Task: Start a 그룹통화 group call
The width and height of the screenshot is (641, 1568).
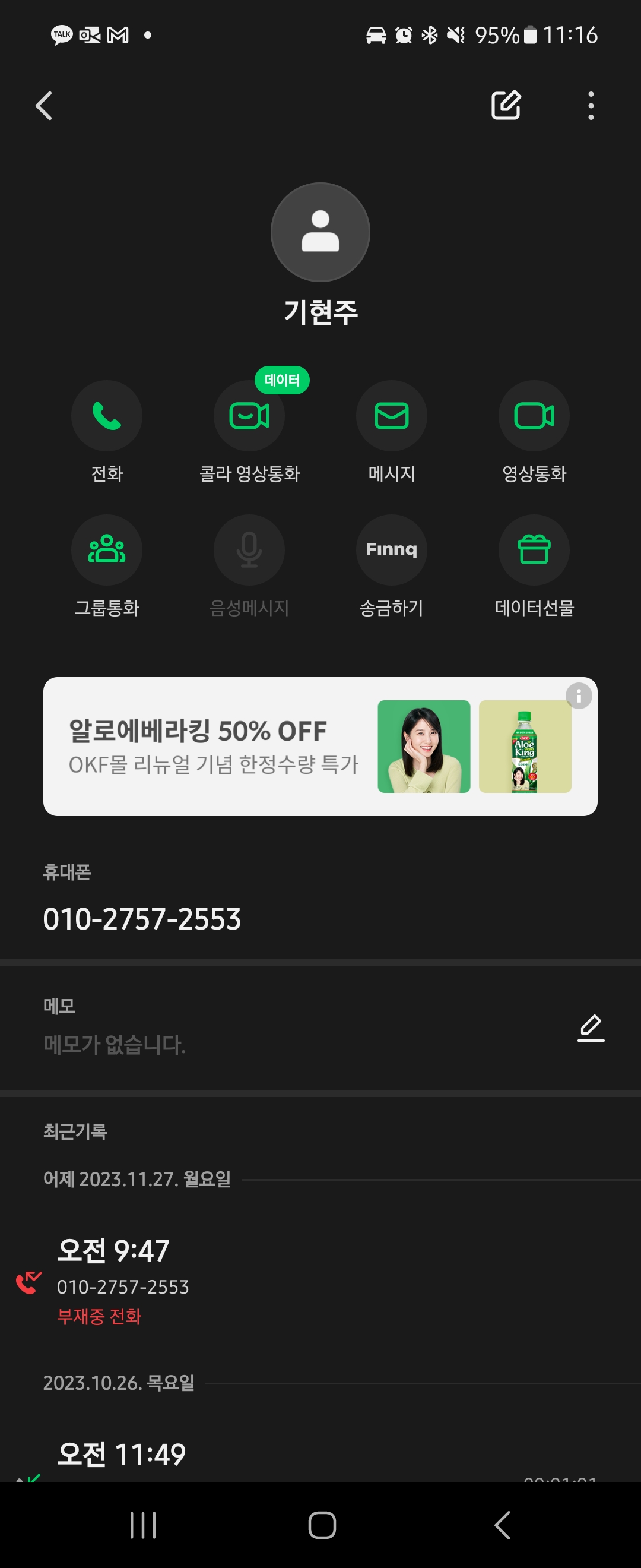Action: point(106,549)
